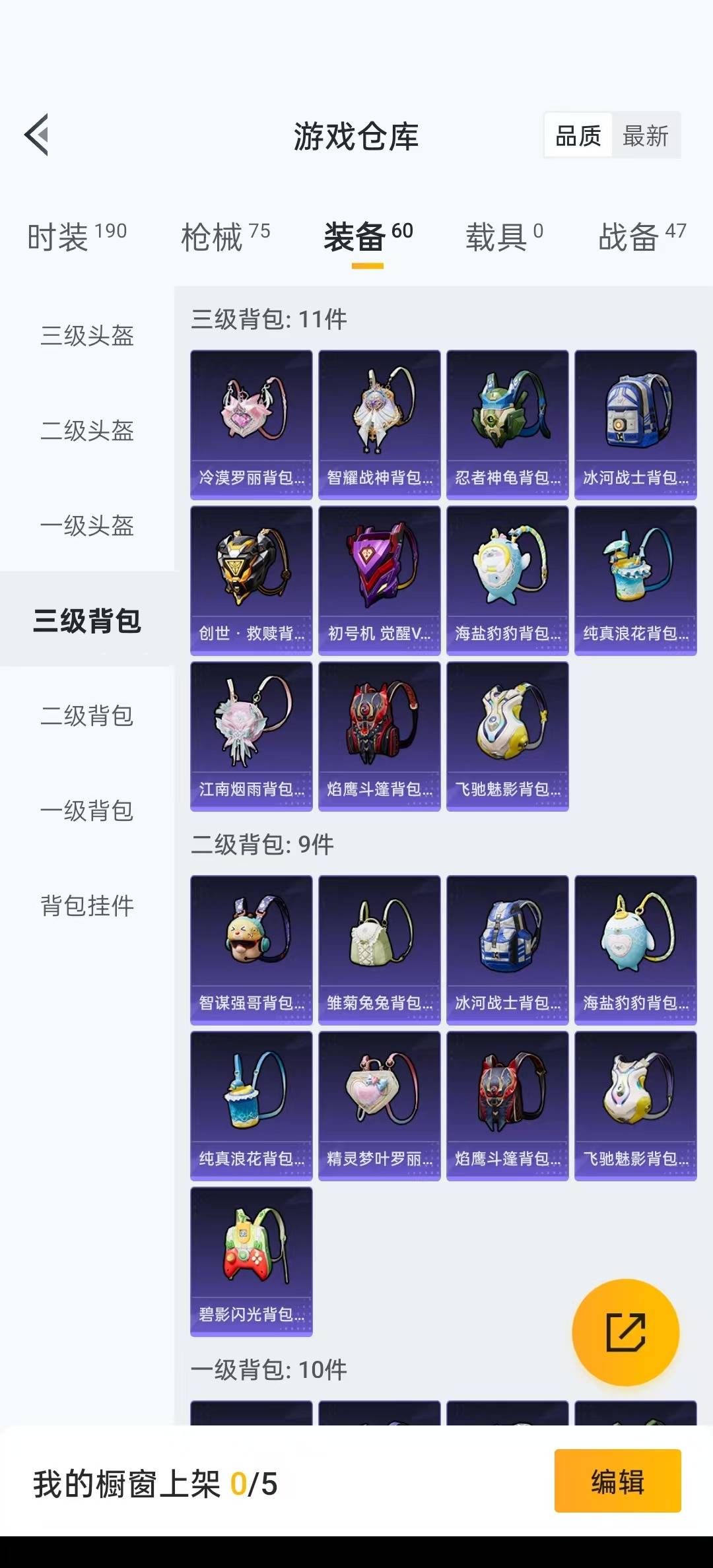Select 二级背包 in the side menu

click(x=87, y=715)
